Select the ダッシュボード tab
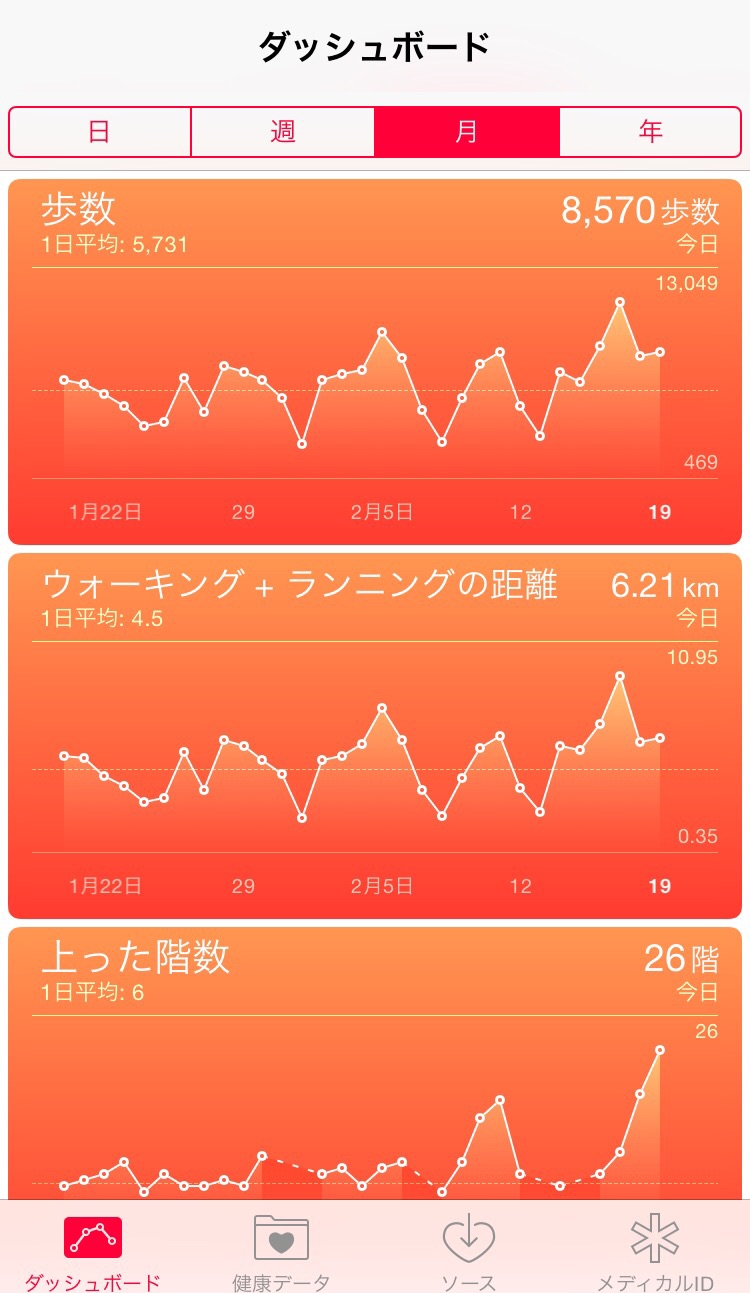Image resolution: width=750 pixels, height=1293 pixels. (92, 1250)
